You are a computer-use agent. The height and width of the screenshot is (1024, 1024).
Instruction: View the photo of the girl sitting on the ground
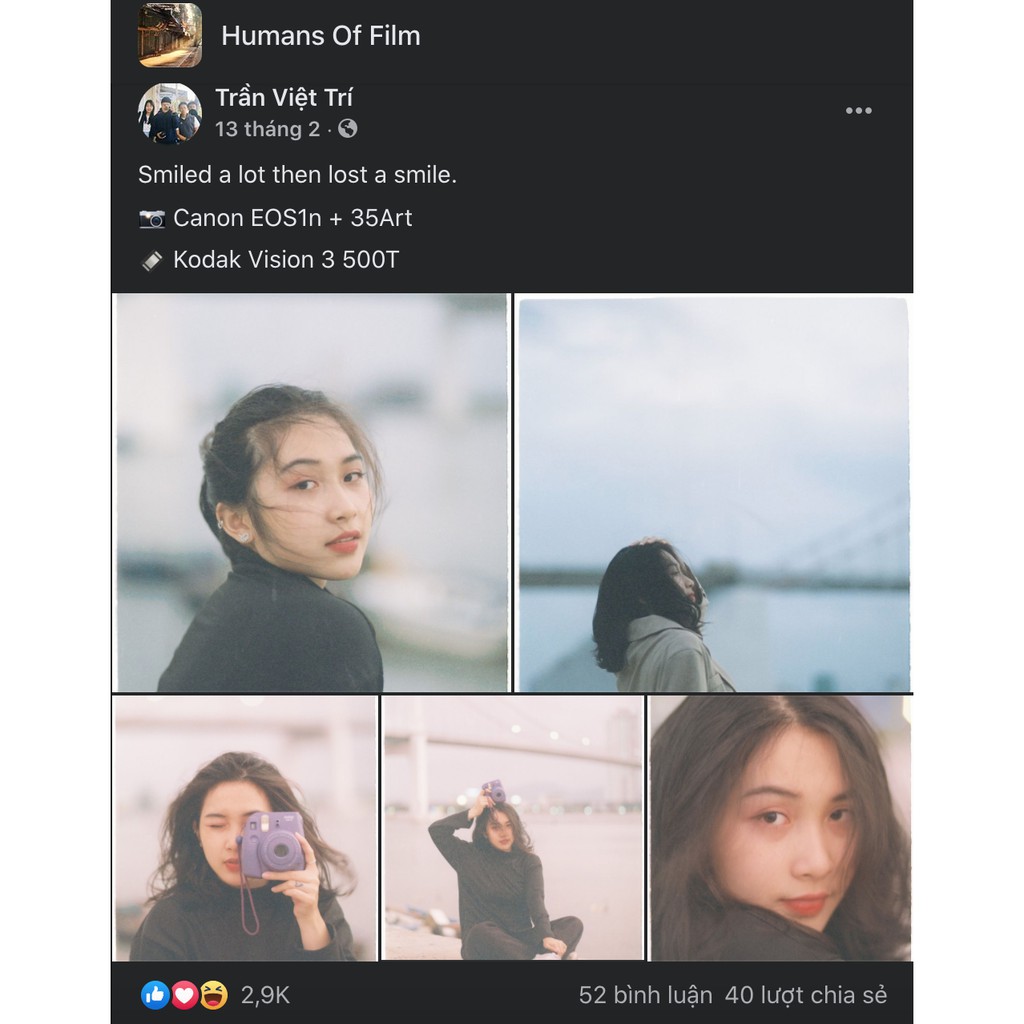pyautogui.click(x=513, y=828)
